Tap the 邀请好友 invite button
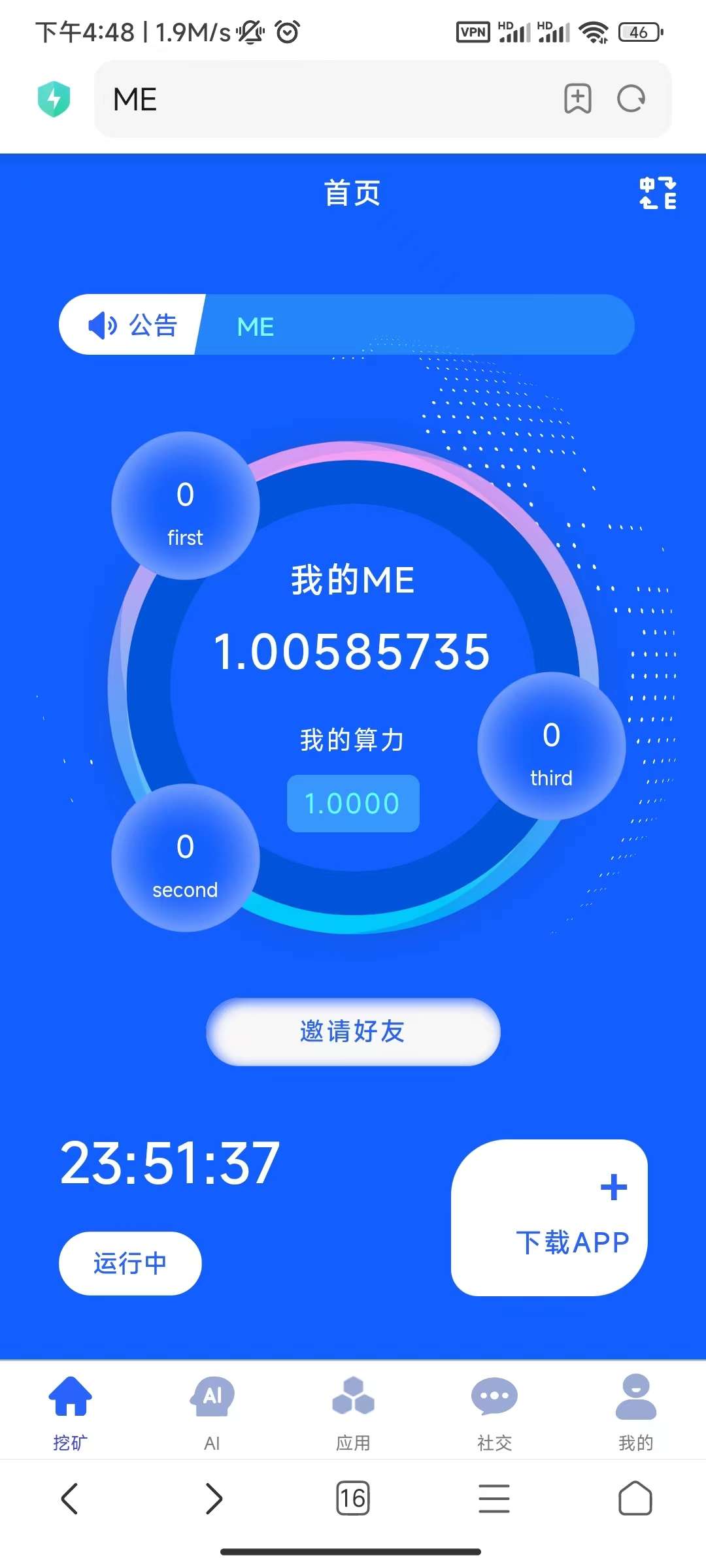Image resolution: width=706 pixels, height=1568 pixels. (353, 1032)
